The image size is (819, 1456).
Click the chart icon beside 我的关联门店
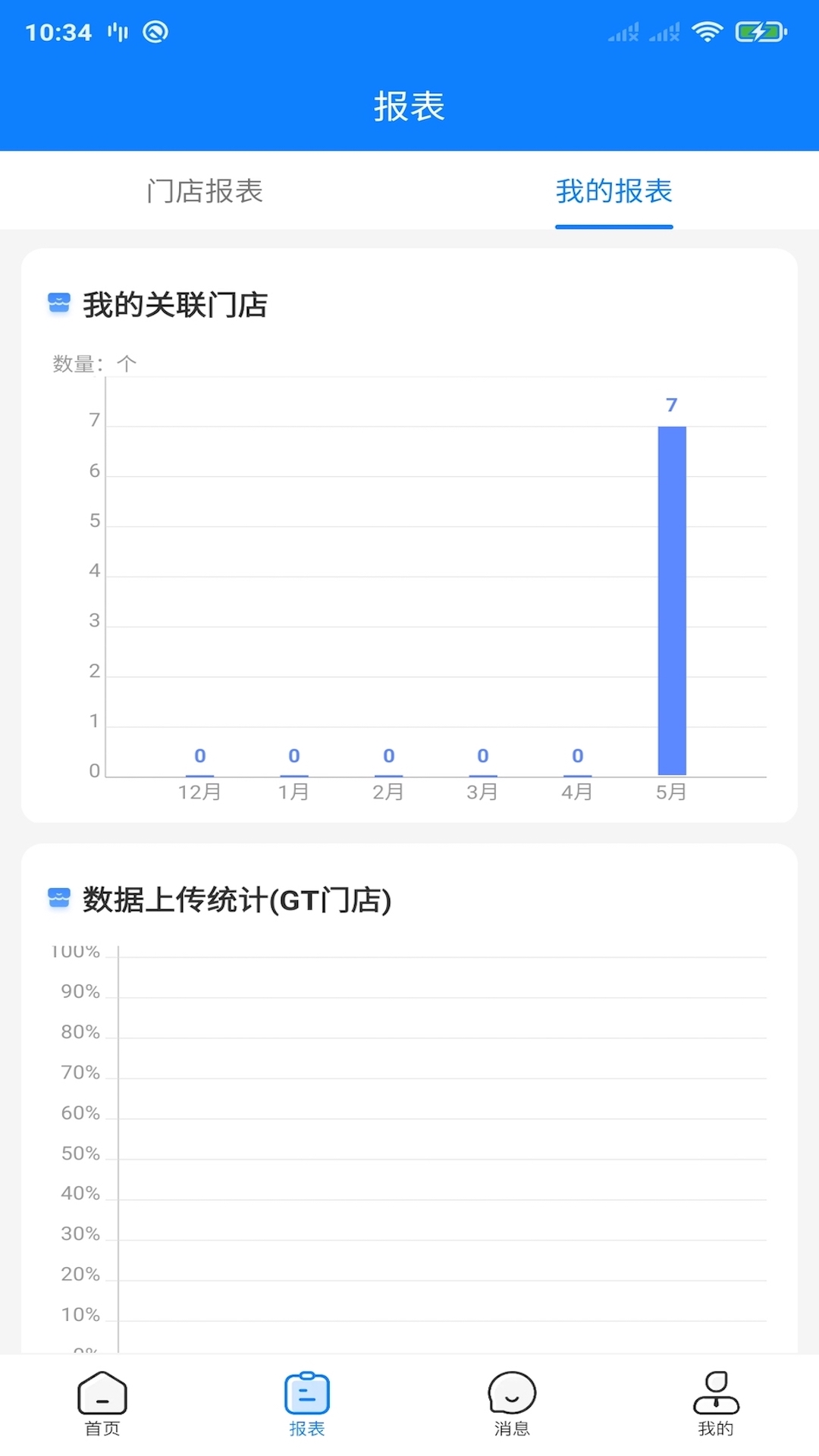58,305
